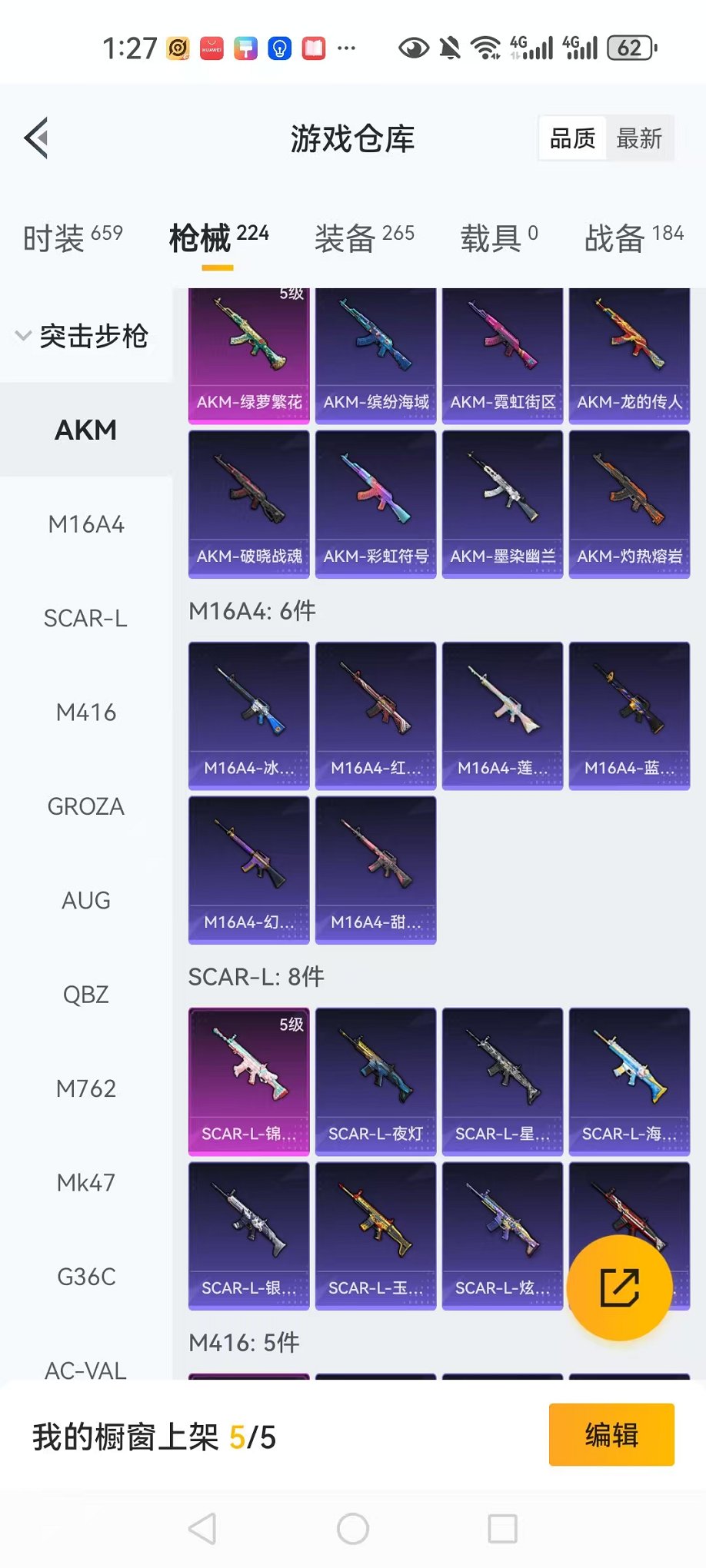This screenshot has height=1568, width=706.
Task: Open the AKM-彩虹符号 skin
Action: [376, 503]
